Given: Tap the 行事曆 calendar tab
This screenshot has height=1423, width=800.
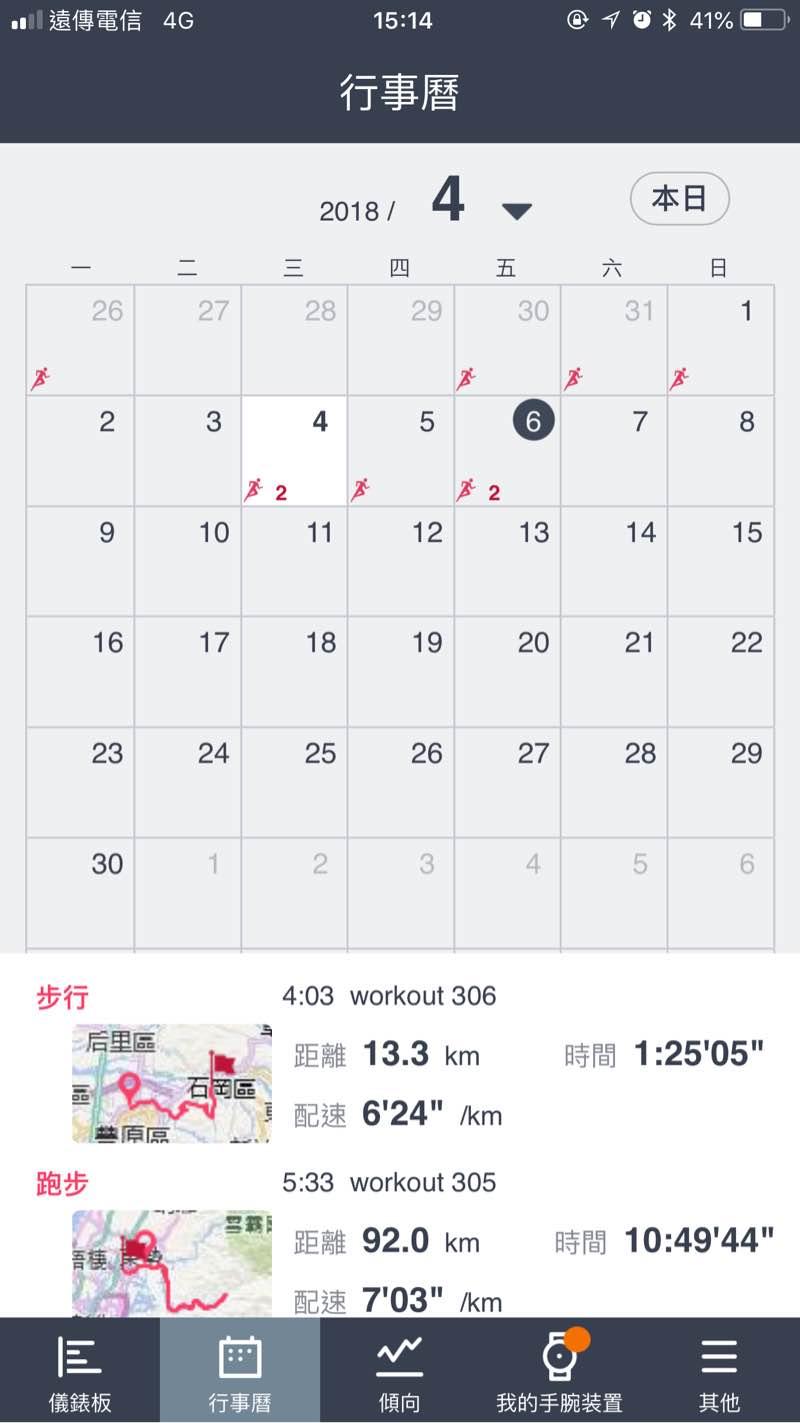Looking at the screenshot, I should click(x=240, y=1372).
